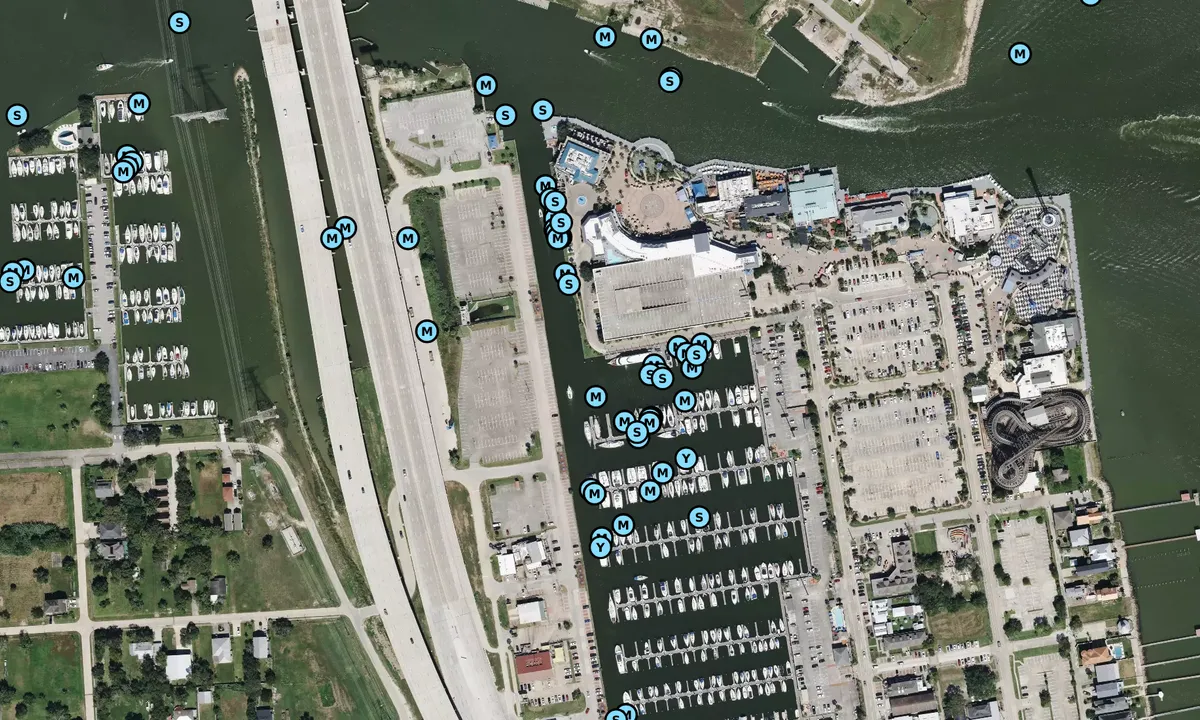The width and height of the screenshot is (1200, 720).
Task: Tap the S marker near the northern peninsula shore
Action: coord(670,81)
